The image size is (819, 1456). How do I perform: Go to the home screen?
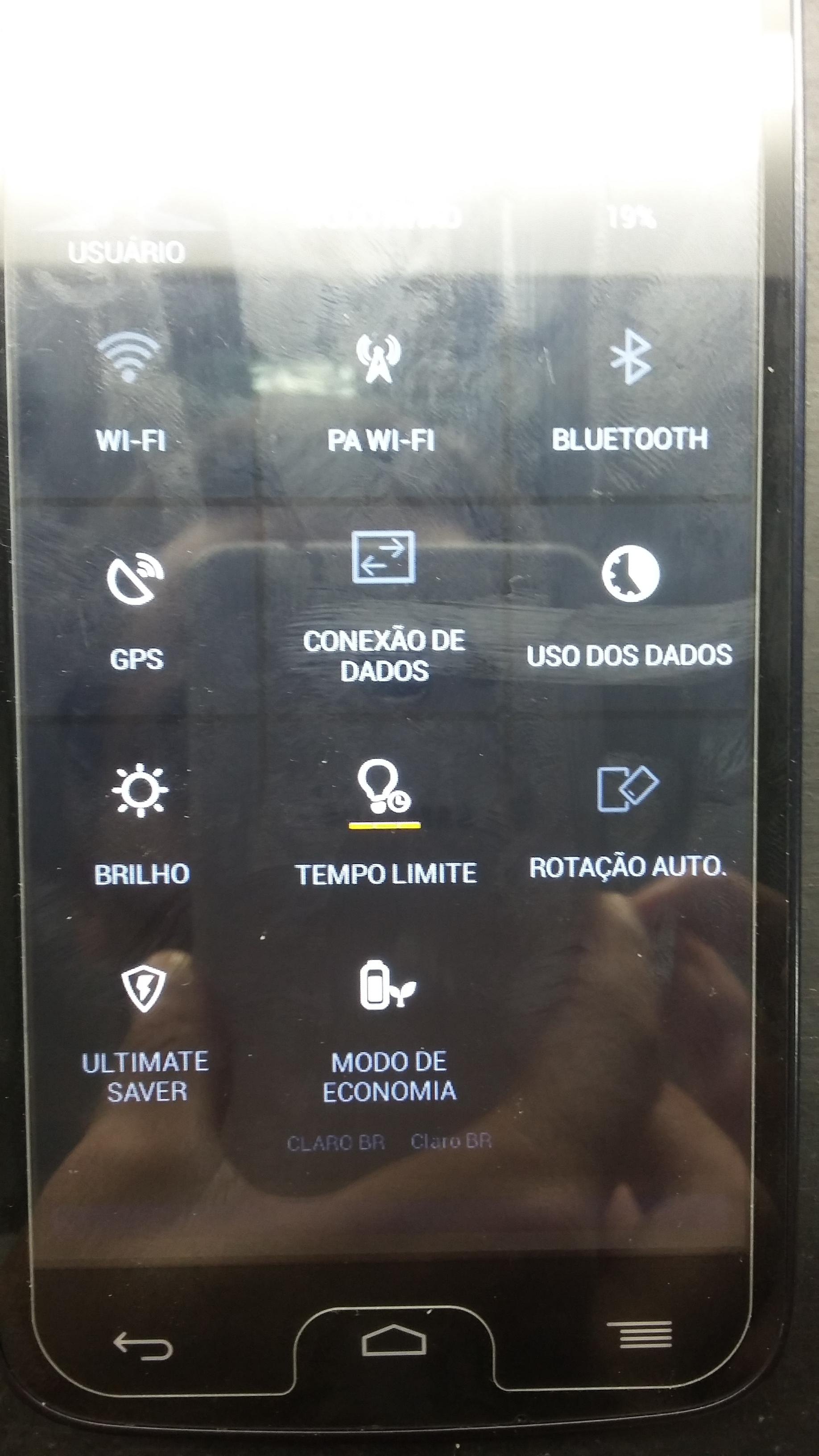(x=393, y=1340)
